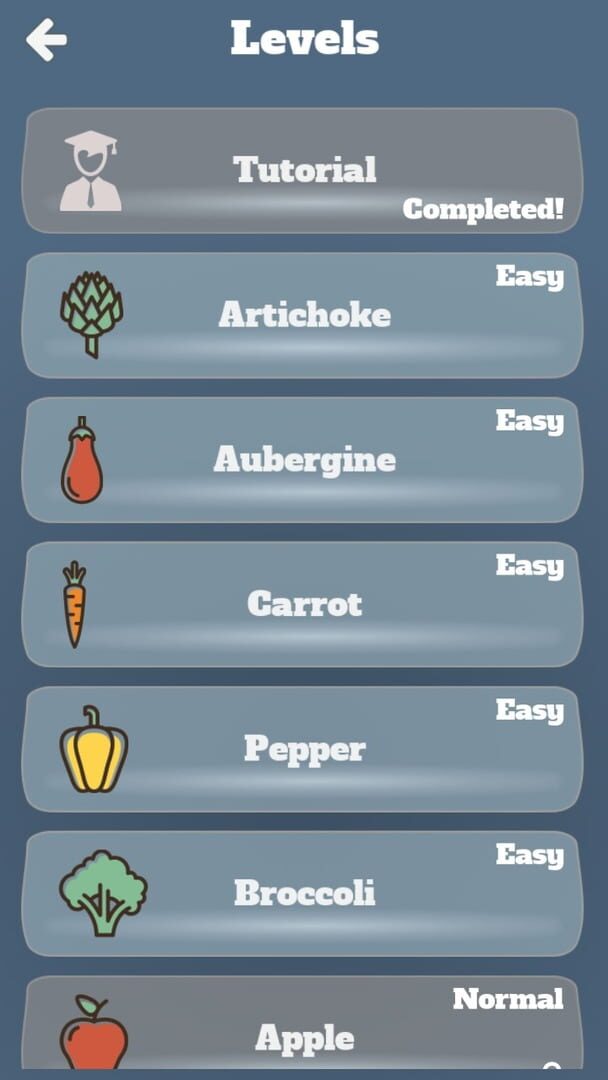Go back using the arrow icon
Screen dimensions: 608x1080
point(46,39)
